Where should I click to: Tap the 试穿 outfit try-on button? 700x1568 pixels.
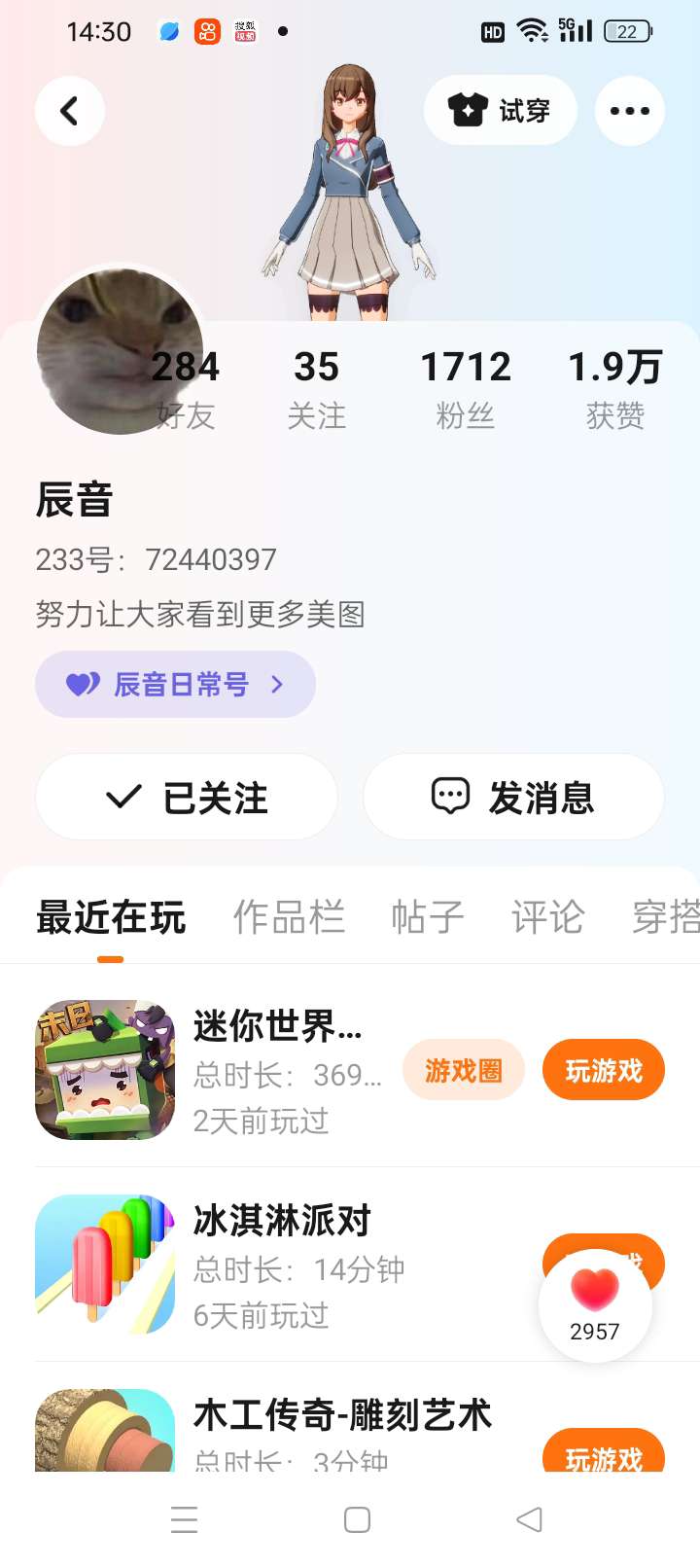(500, 111)
